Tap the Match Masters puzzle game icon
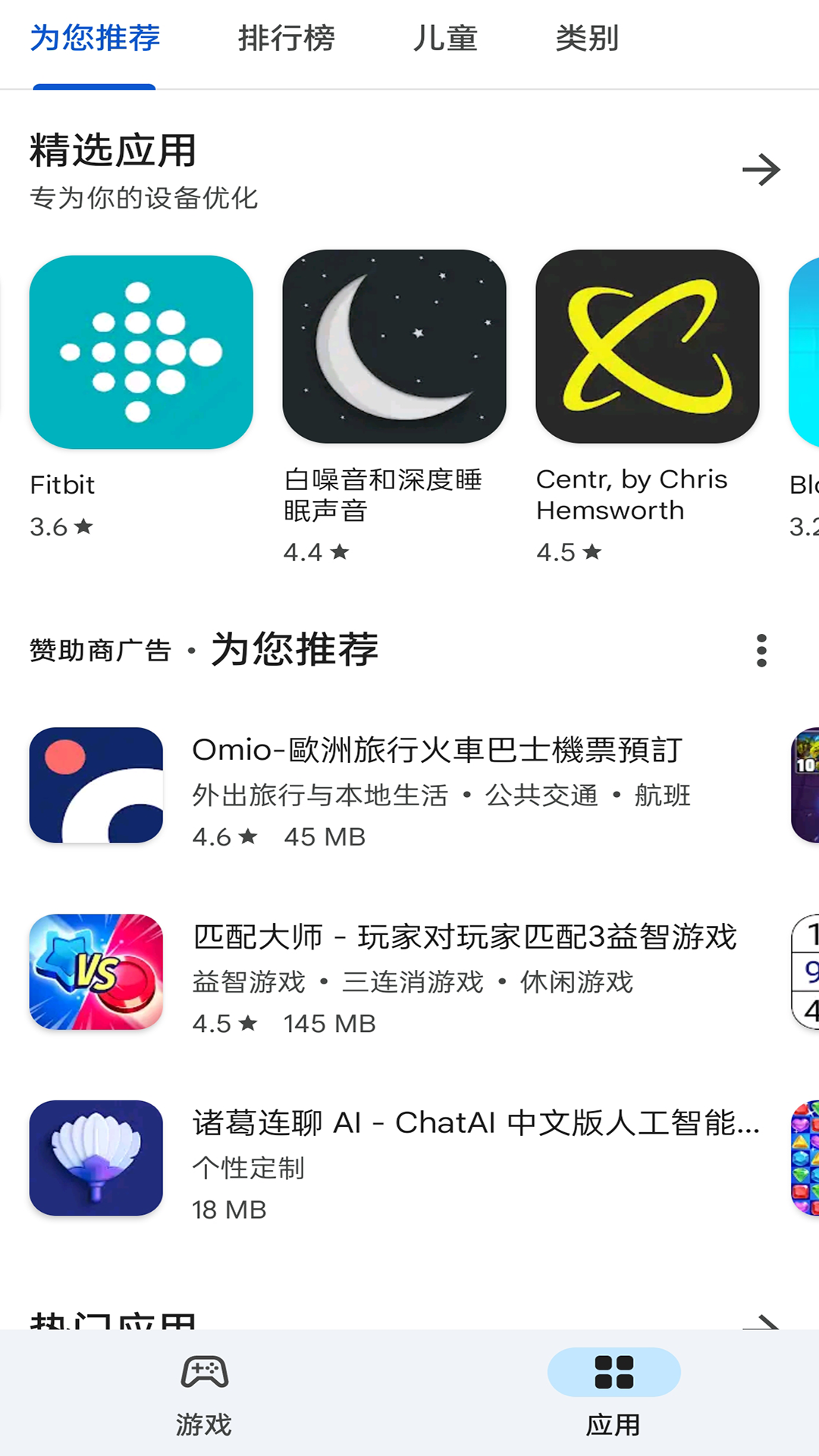This screenshot has height=1456, width=819. 95,971
